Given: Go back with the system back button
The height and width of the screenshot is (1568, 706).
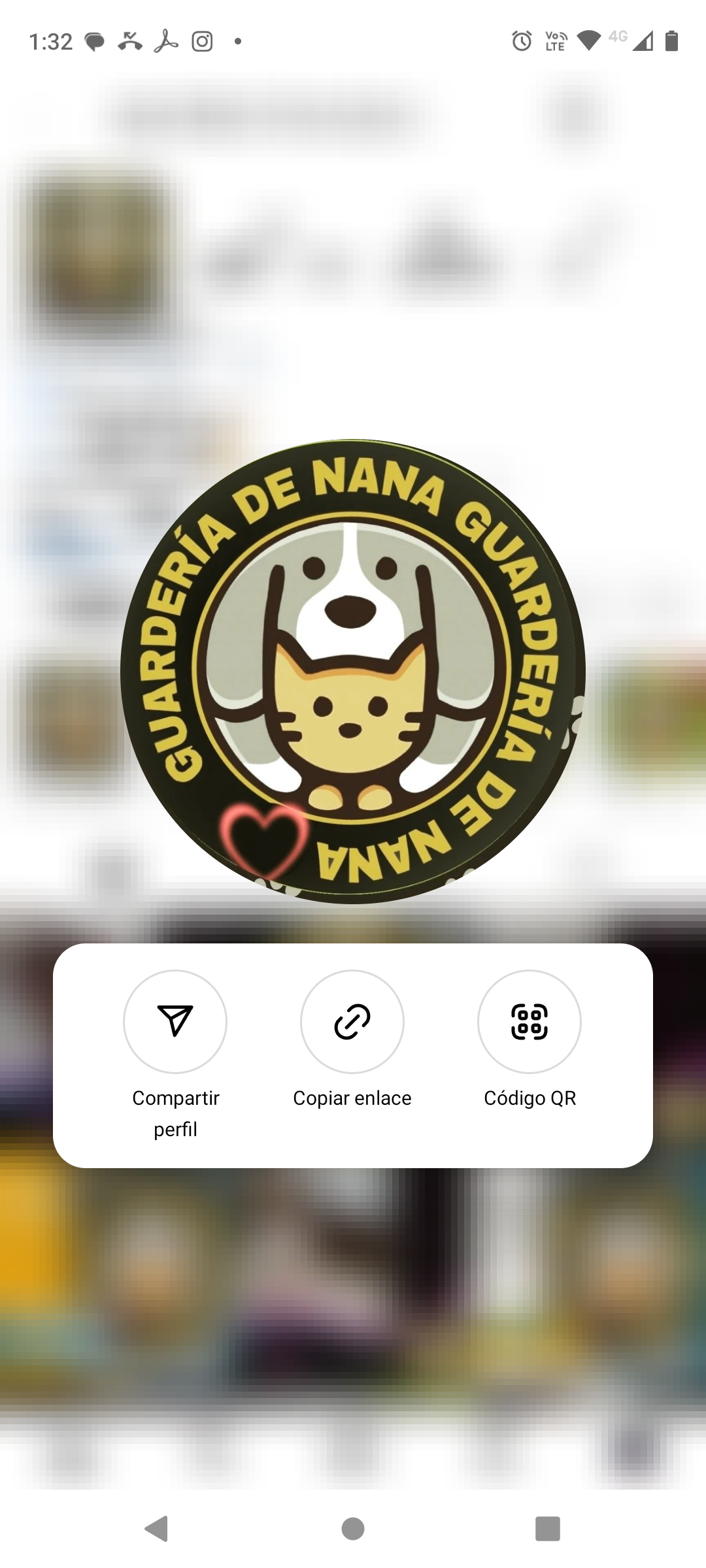Looking at the screenshot, I should (157, 1529).
